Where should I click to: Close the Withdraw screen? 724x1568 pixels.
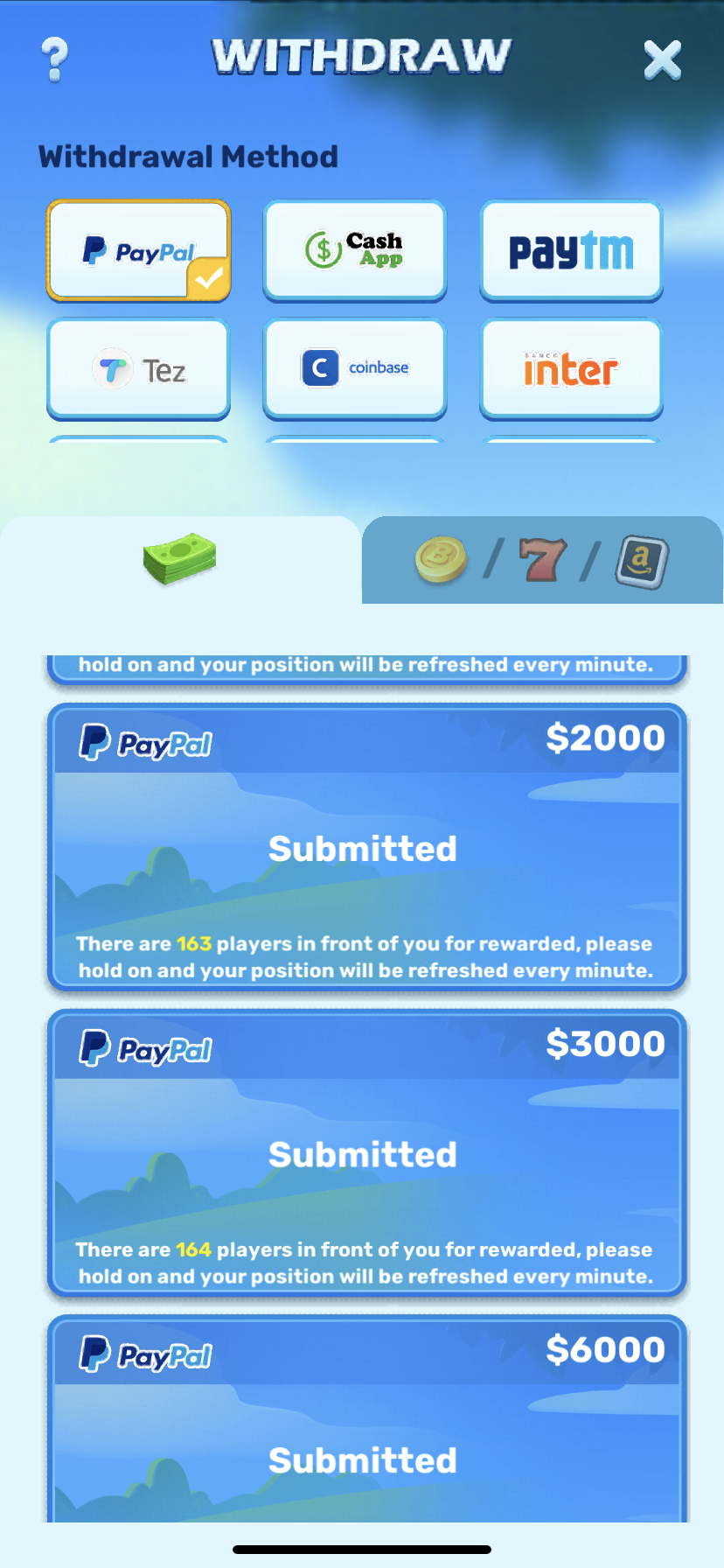pos(662,60)
